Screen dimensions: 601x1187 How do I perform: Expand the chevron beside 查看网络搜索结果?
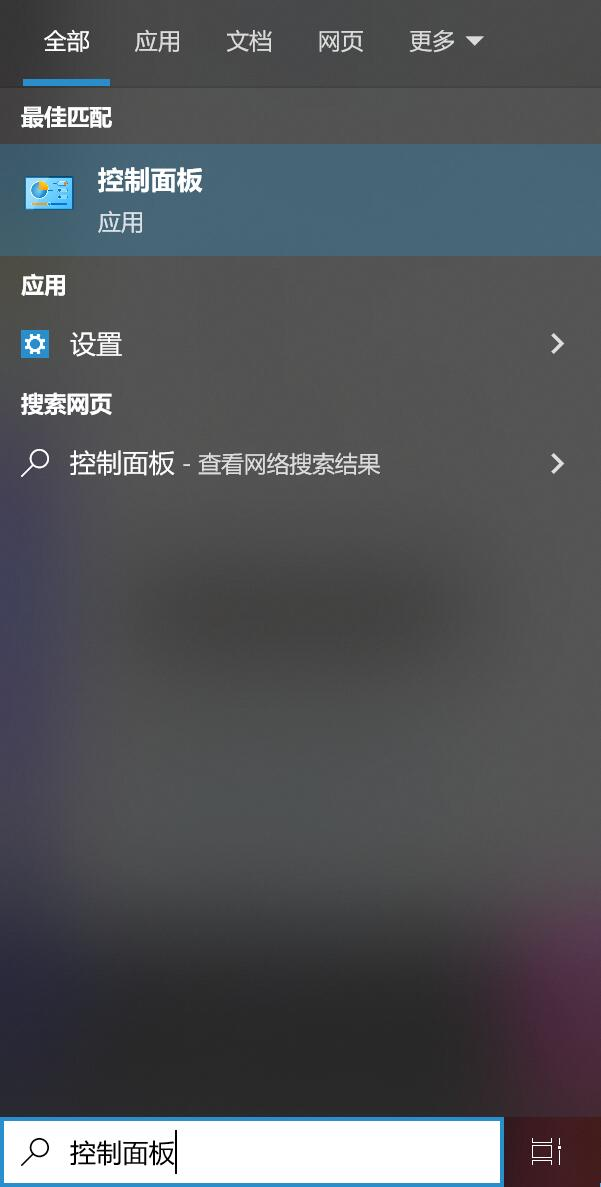558,463
